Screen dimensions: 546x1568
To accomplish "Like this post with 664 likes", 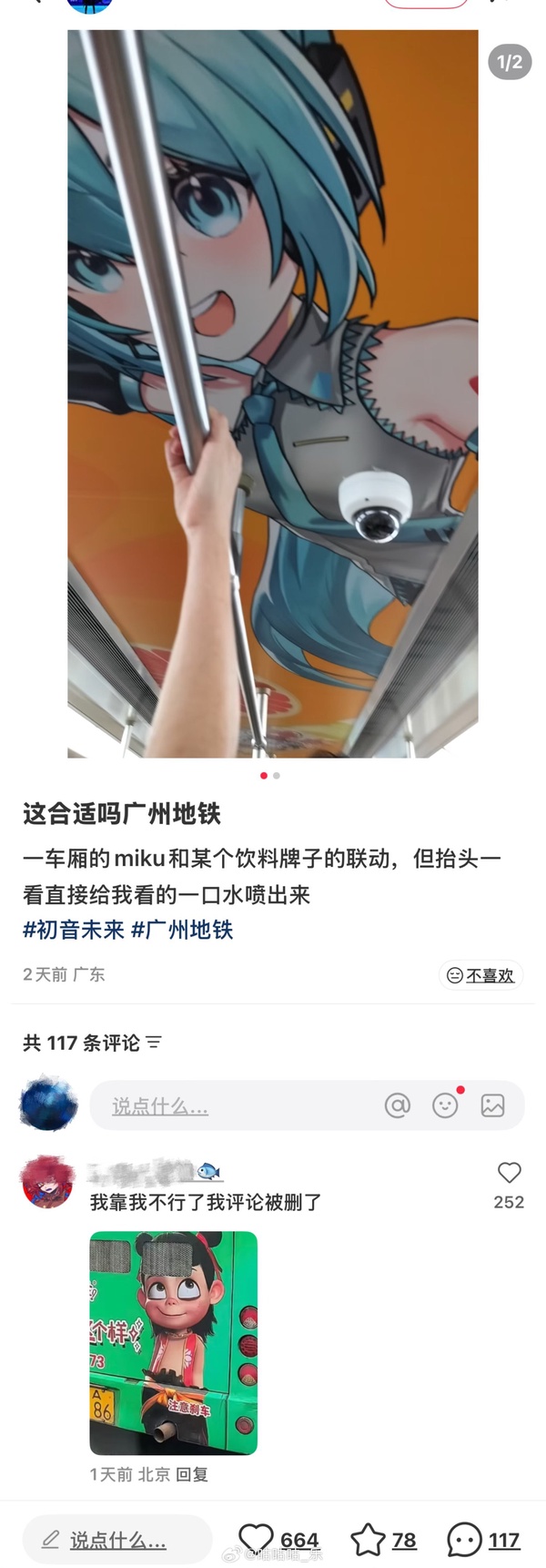I will [257, 1540].
